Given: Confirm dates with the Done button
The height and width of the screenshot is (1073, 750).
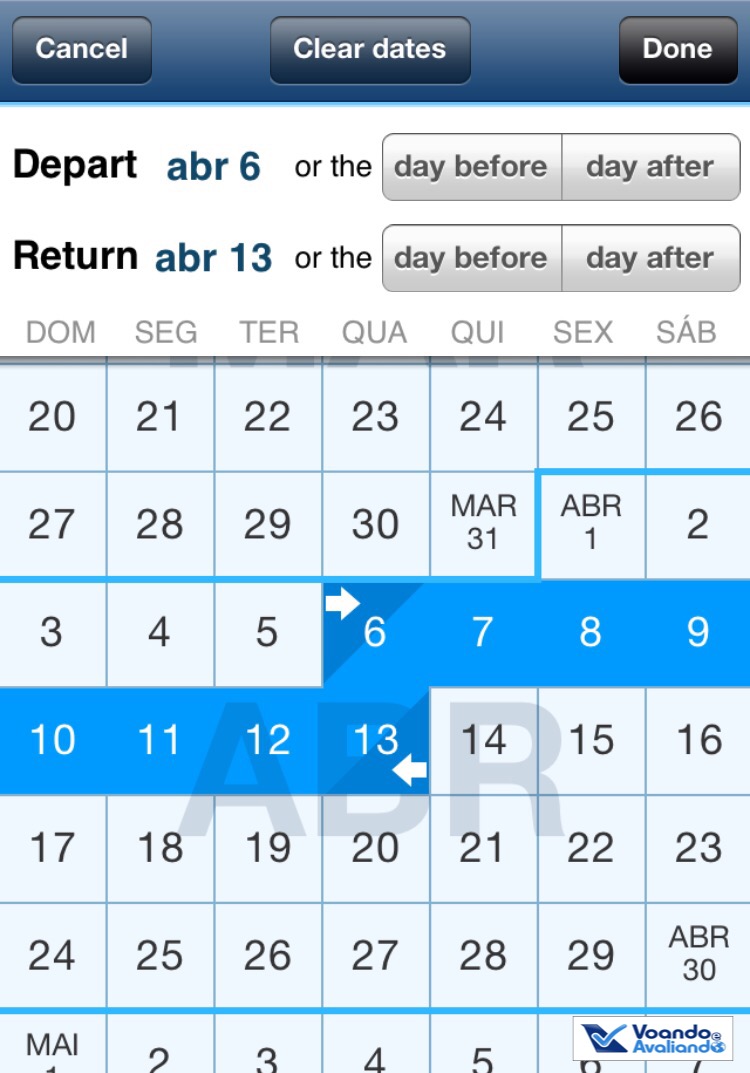Looking at the screenshot, I should [x=677, y=49].
